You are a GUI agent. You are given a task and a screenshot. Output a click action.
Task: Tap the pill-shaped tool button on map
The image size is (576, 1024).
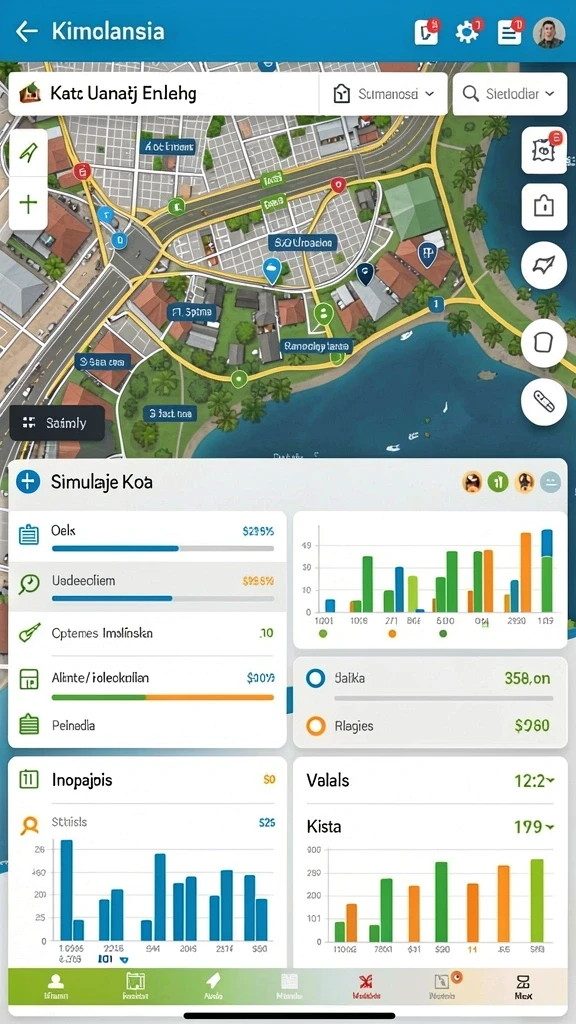[544, 402]
